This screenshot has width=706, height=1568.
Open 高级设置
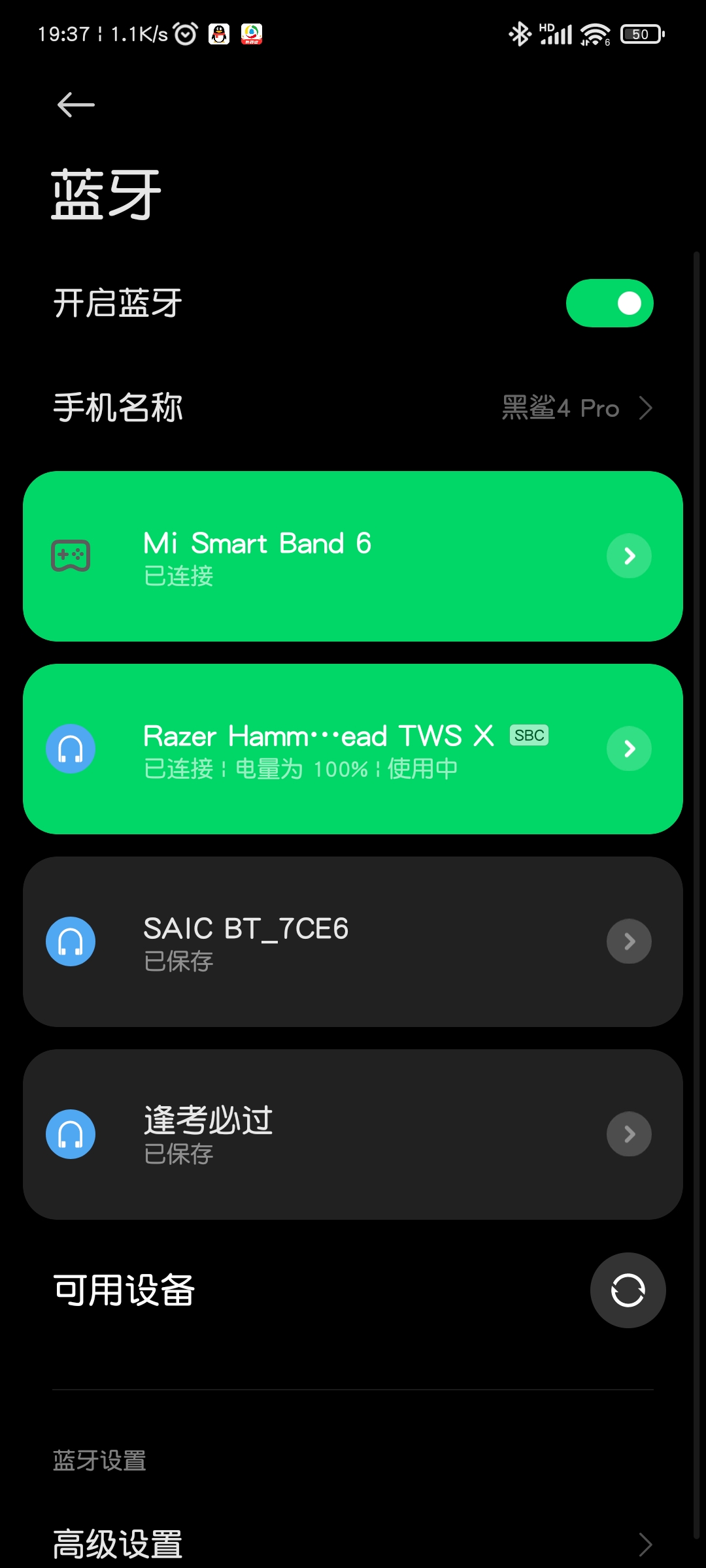tap(353, 1544)
